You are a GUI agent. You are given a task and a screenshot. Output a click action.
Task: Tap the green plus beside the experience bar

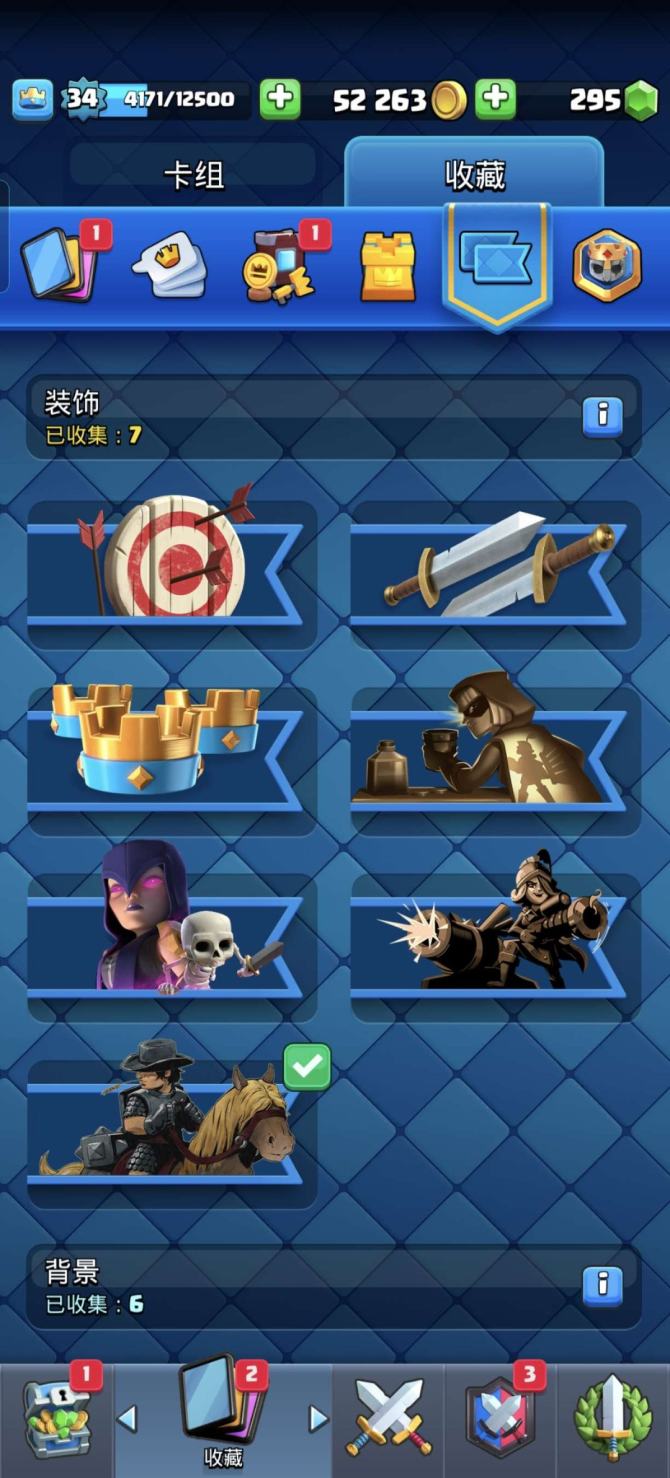coord(280,99)
